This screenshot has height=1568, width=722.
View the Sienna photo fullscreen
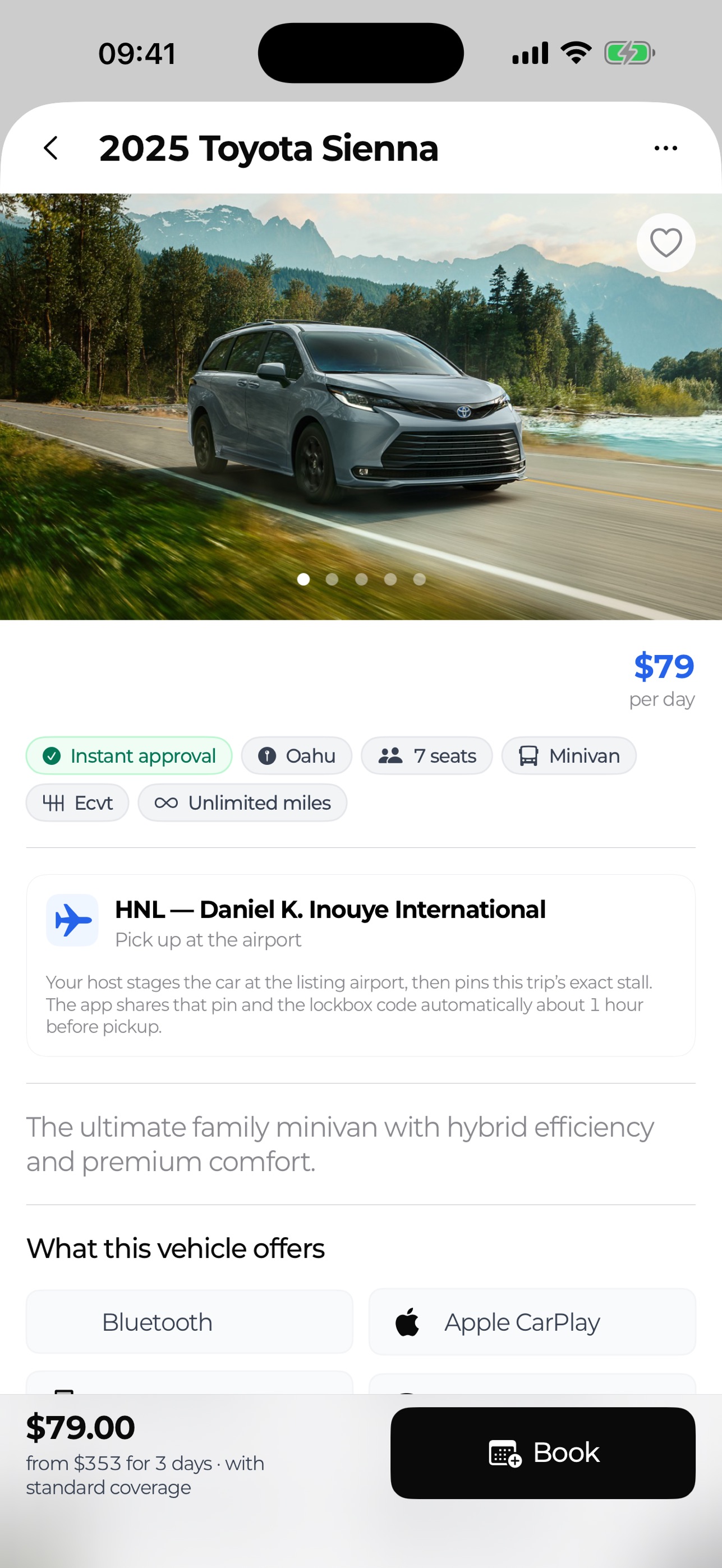360,407
